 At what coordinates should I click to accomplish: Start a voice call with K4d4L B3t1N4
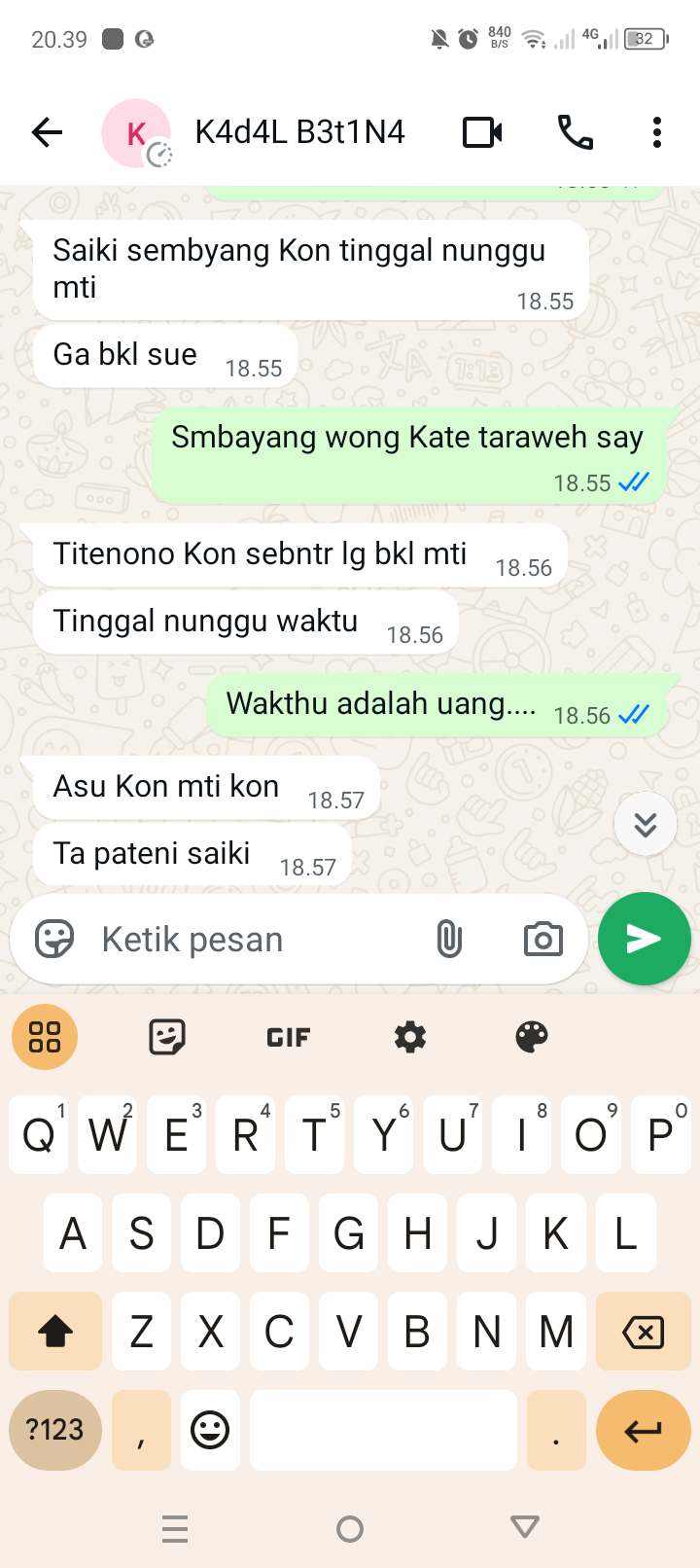(x=575, y=132)
